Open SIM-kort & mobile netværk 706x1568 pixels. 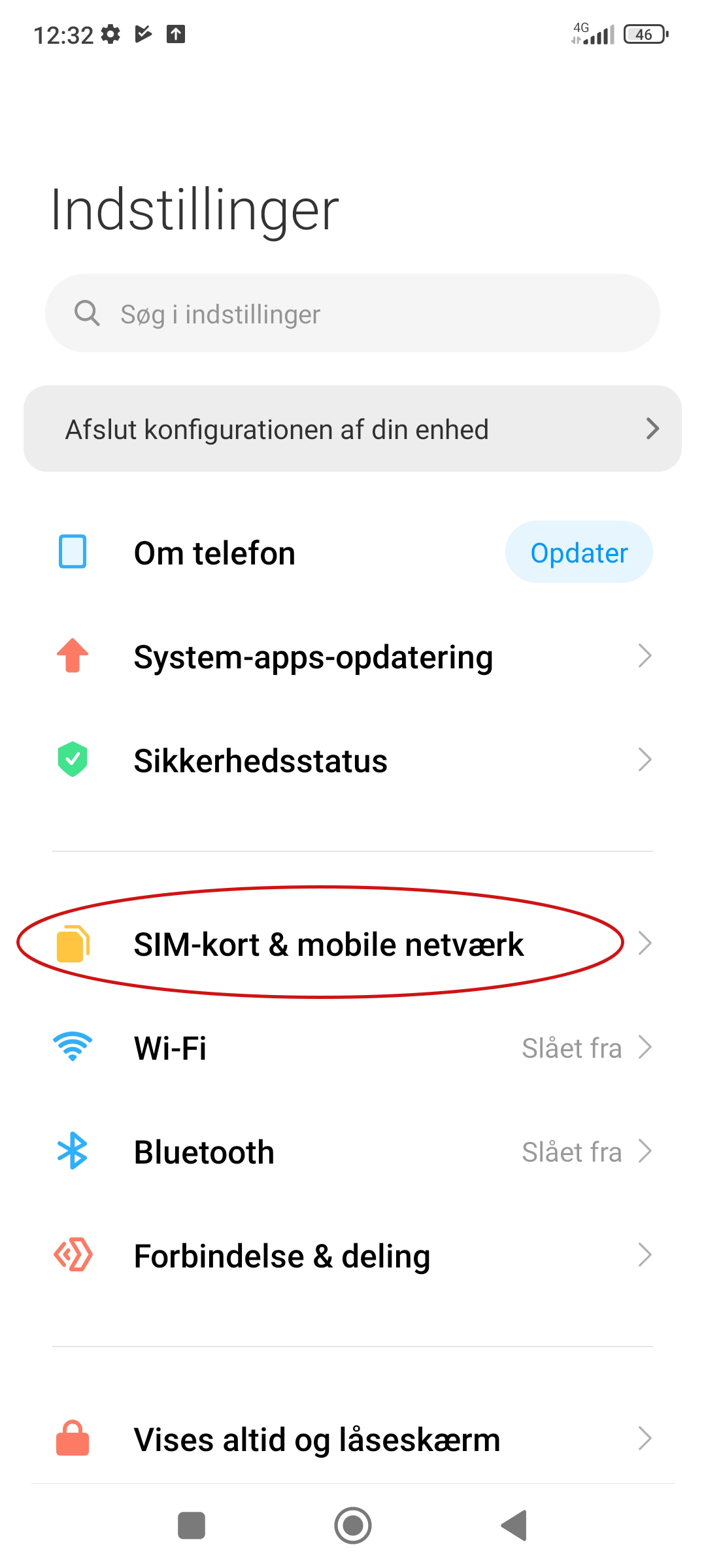353,944
